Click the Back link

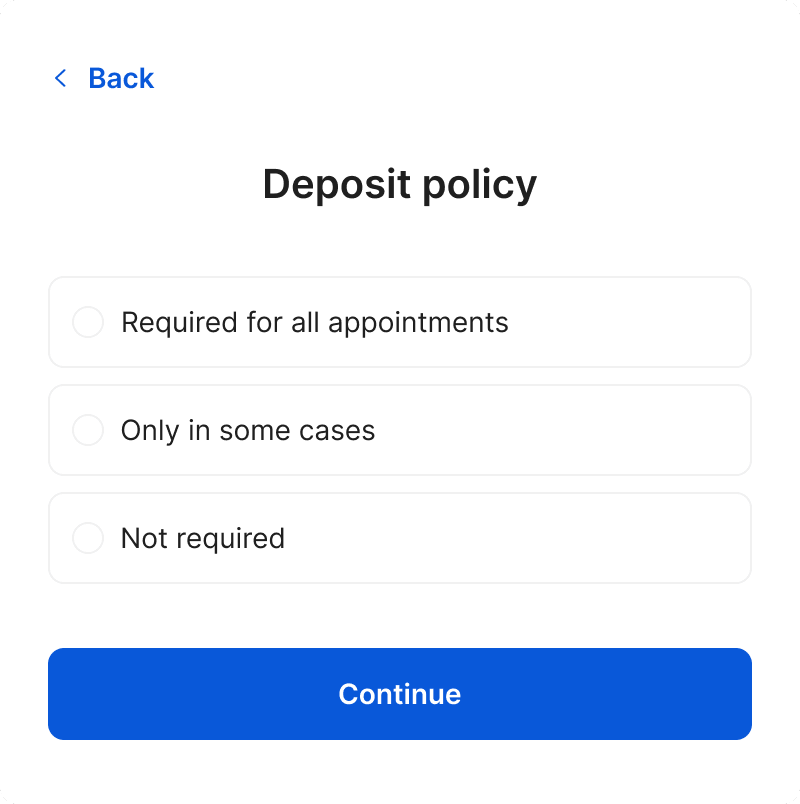(x=120, y=78)
